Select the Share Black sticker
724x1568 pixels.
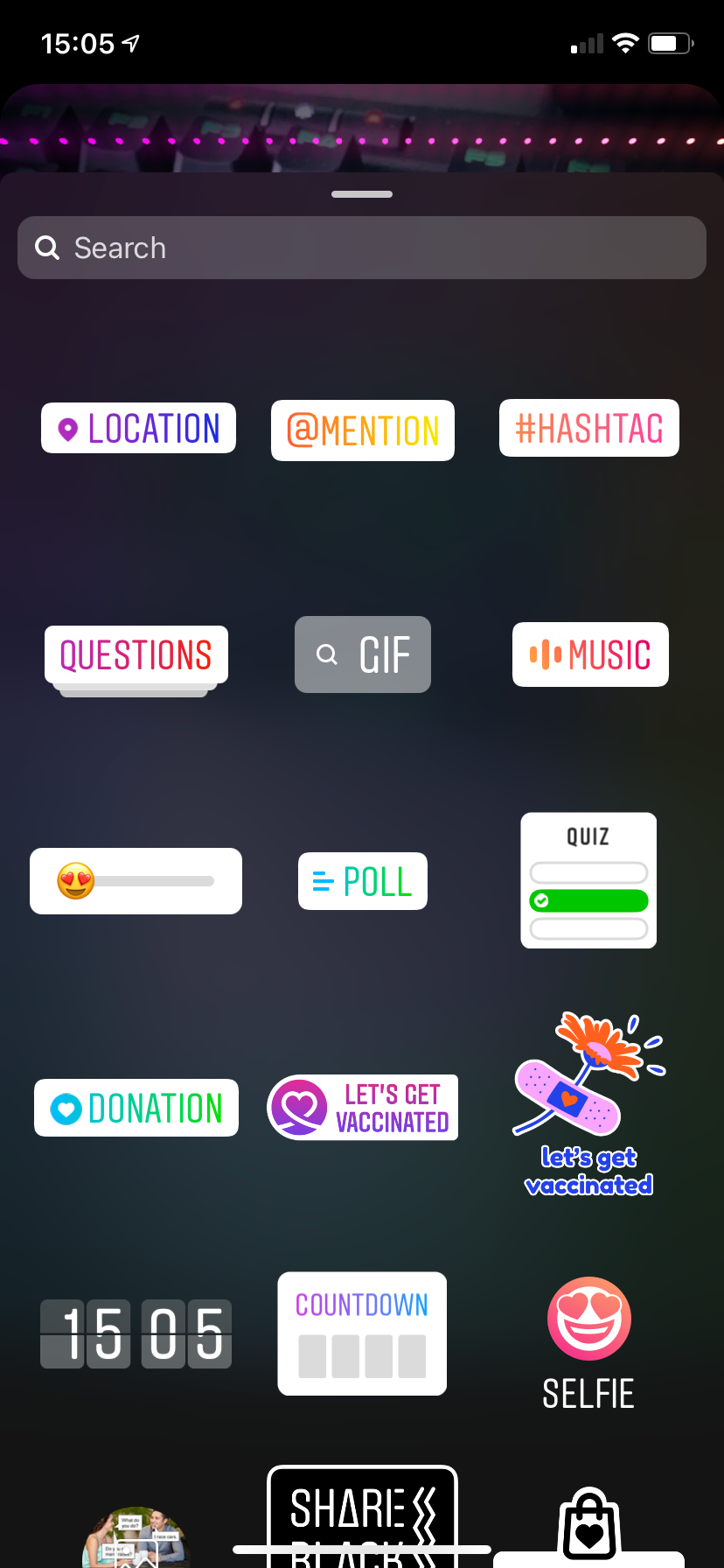[362, 1512]
